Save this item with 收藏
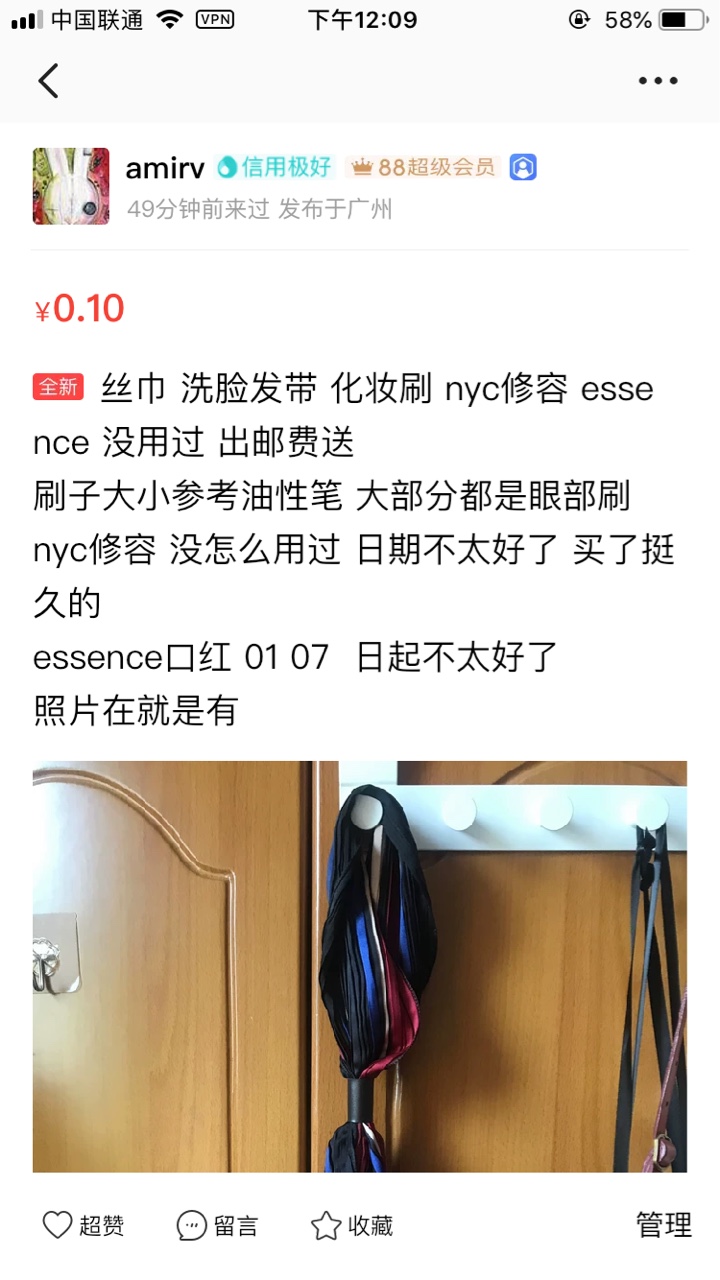This screenshot has width=720, height=1280. tap(352, 1225)
